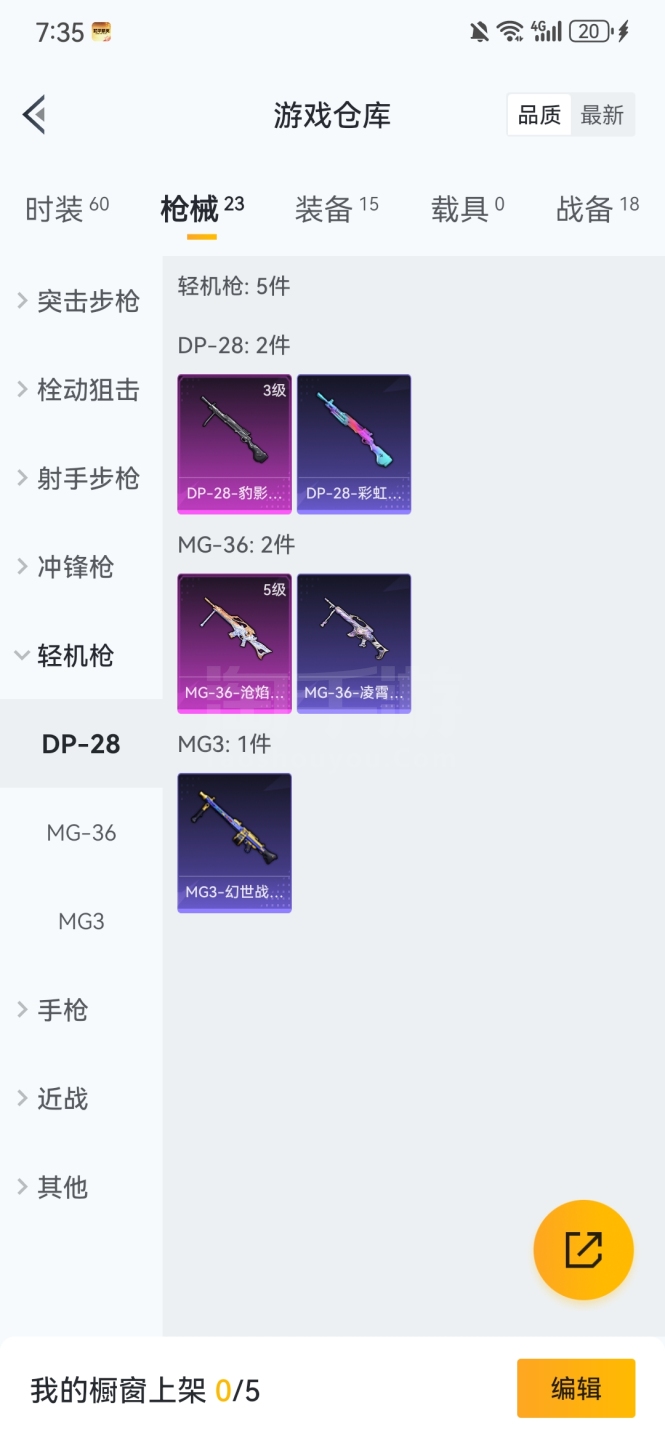Sort the warehouse by 品质

[539, 116]
